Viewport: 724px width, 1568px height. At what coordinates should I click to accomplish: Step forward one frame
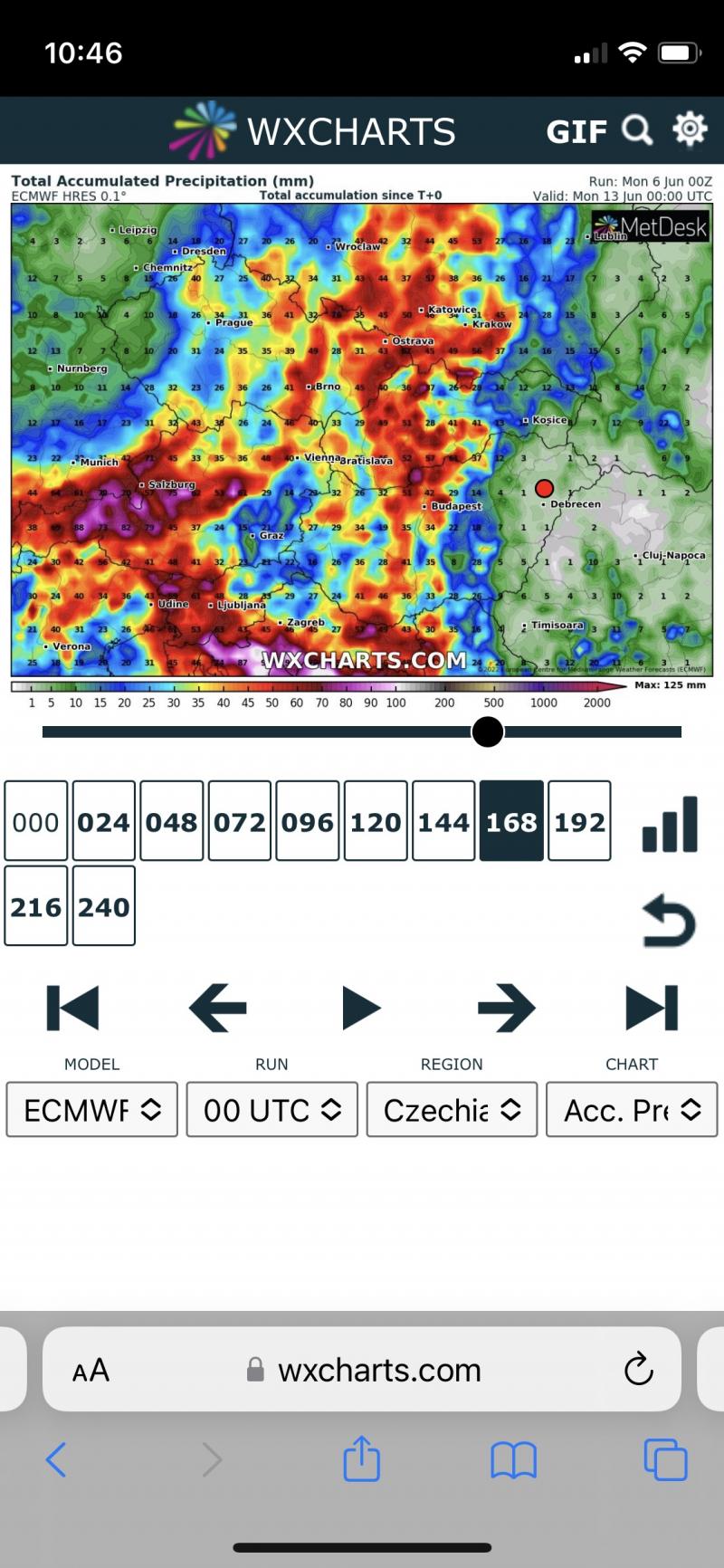coord(506,1008)
